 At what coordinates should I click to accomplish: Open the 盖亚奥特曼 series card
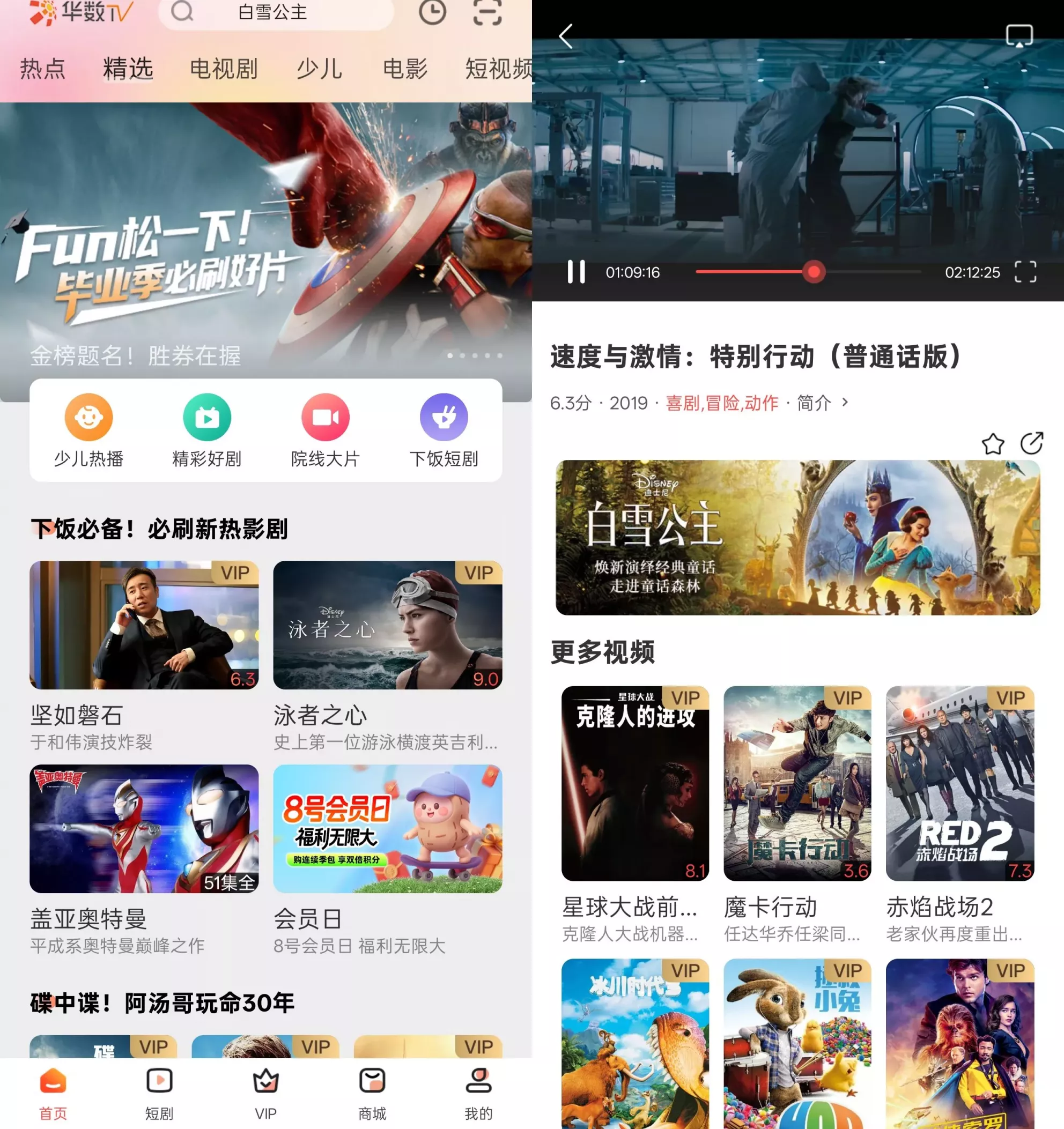point(144,829)
